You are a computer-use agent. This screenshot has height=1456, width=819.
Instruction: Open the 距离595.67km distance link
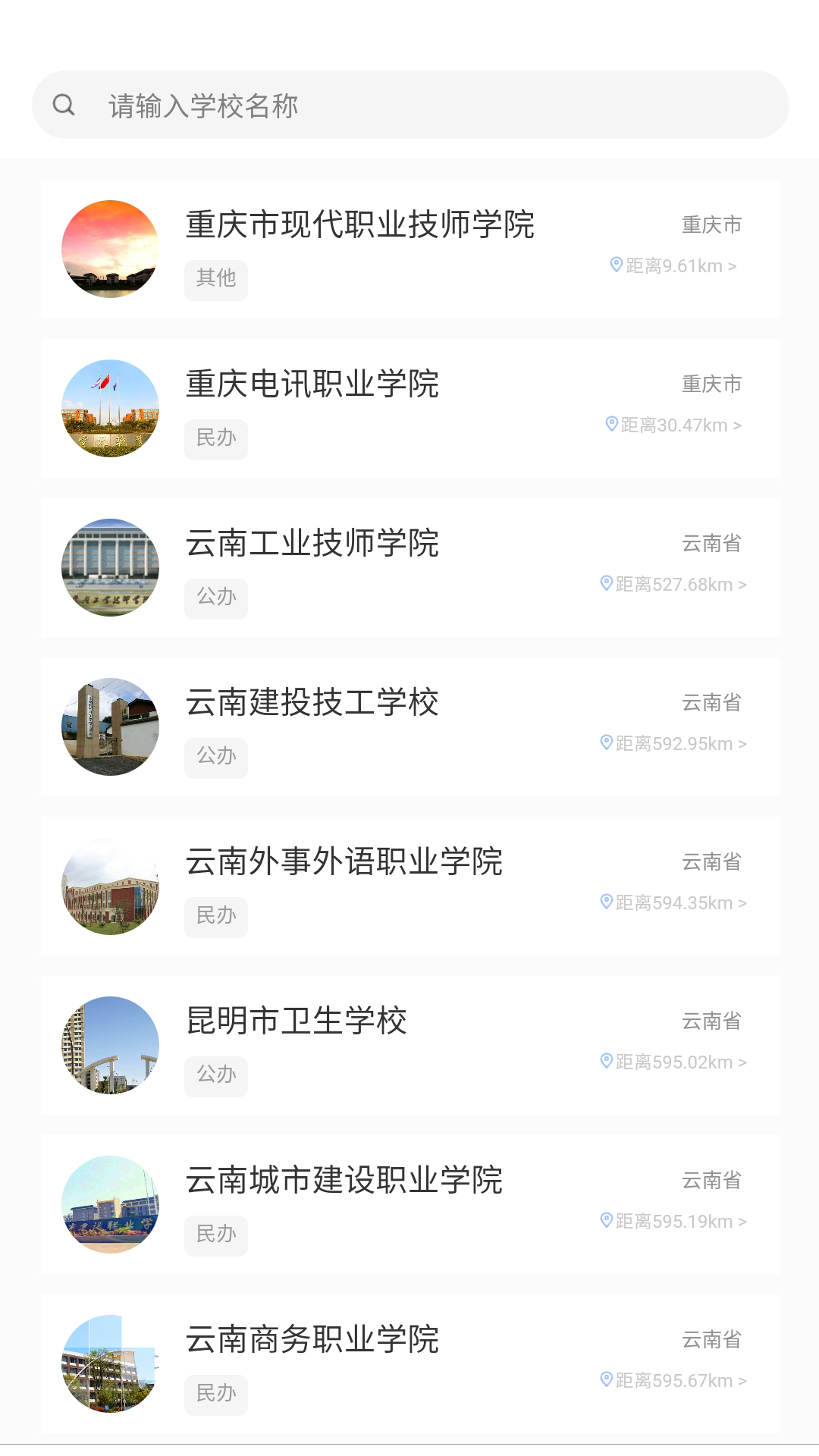click(673, 1381)
